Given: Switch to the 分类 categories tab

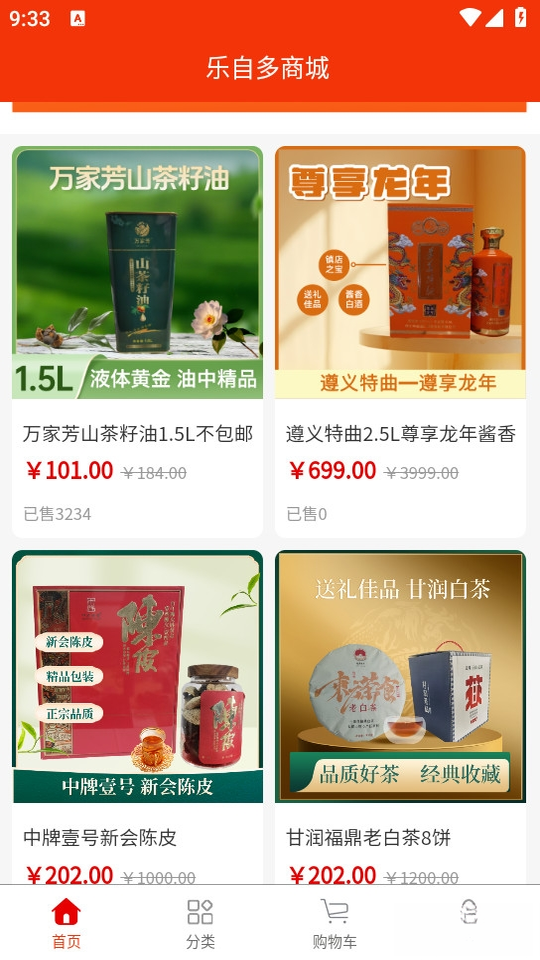Looking at the screenshot, I should click(x=200, y=923).
